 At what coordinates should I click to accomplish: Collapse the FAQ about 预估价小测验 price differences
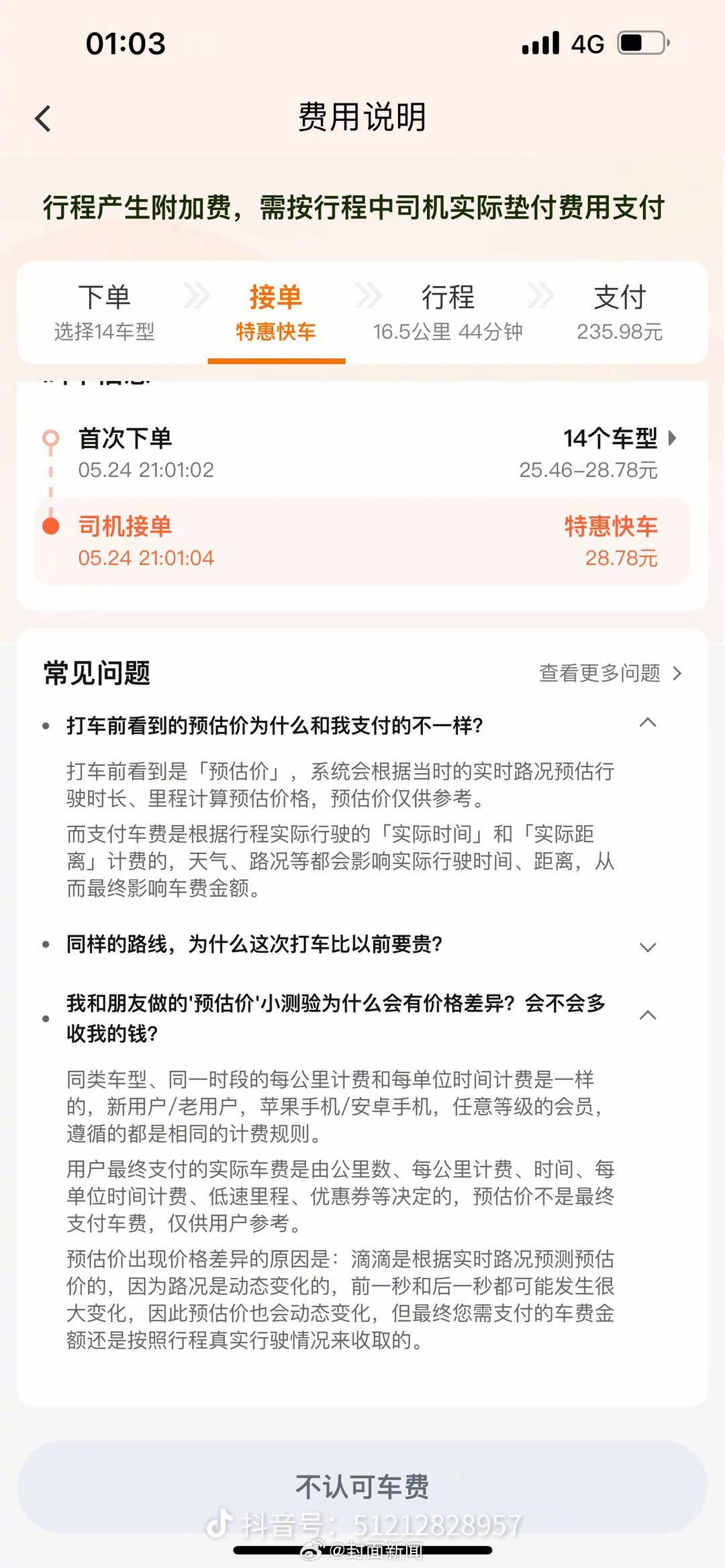tap(648, 1016)
